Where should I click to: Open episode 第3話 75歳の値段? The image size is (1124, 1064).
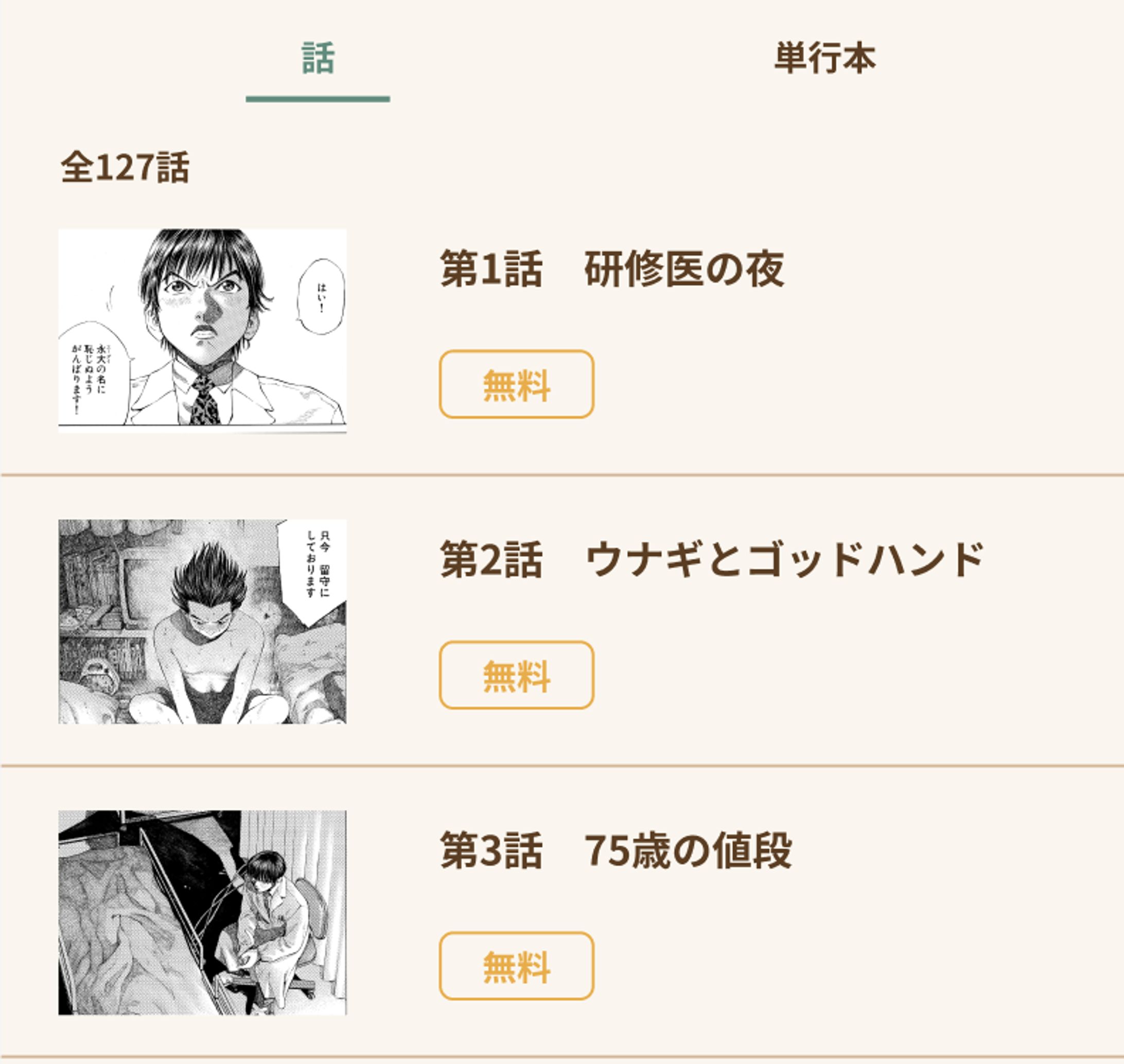pos(616,851)
